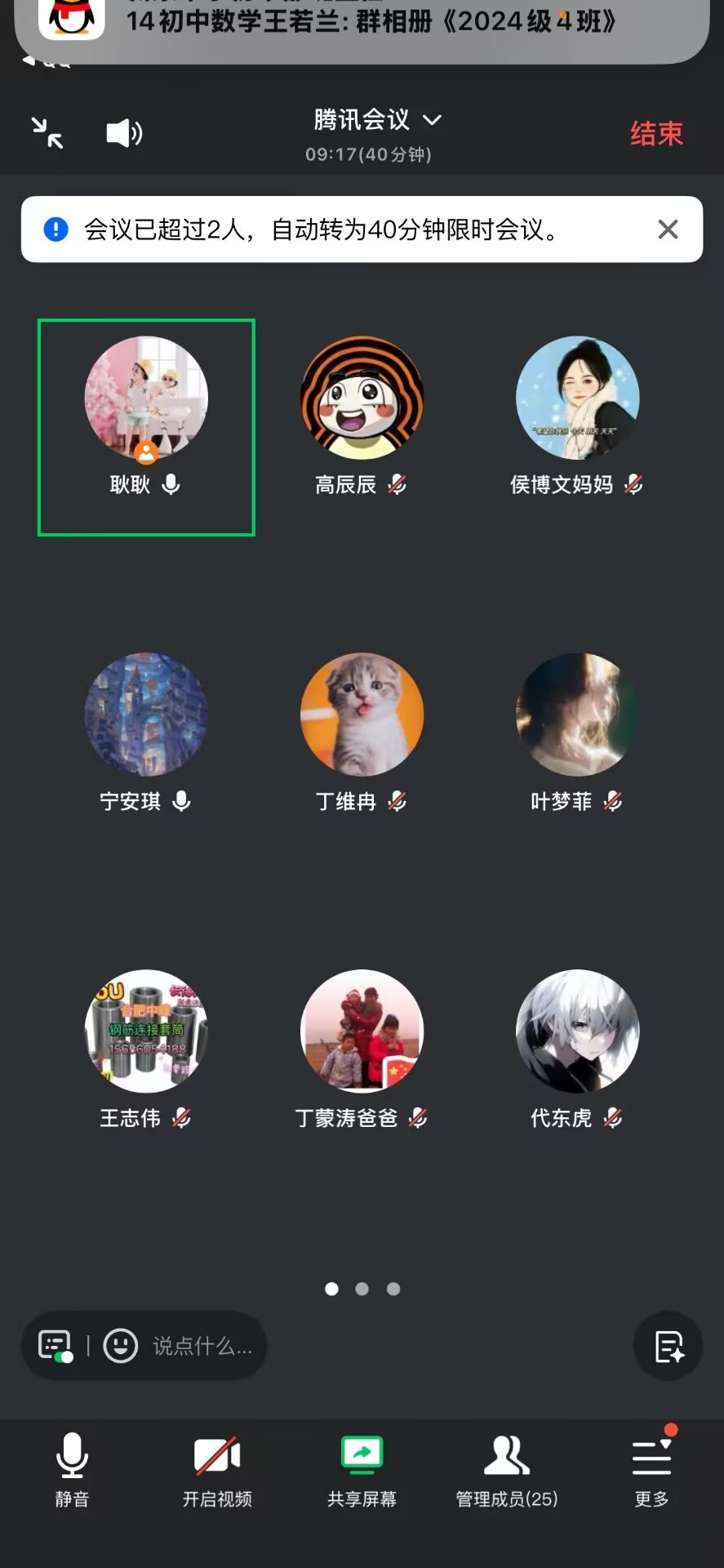Select participant 丁蒙涛爸爸

pos(362,1032)
